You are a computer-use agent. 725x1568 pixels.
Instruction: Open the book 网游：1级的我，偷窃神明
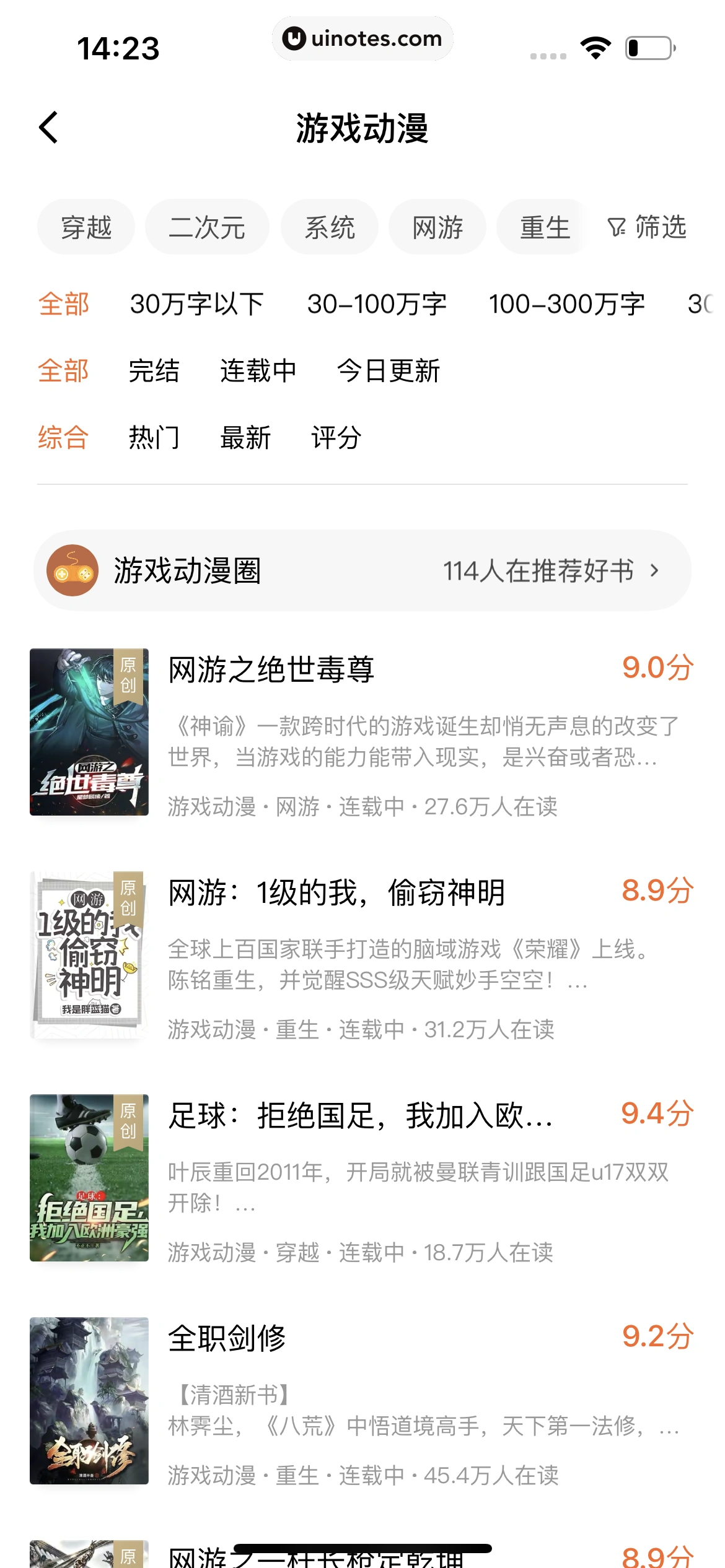pyautogui.click(x=336, y=893)
